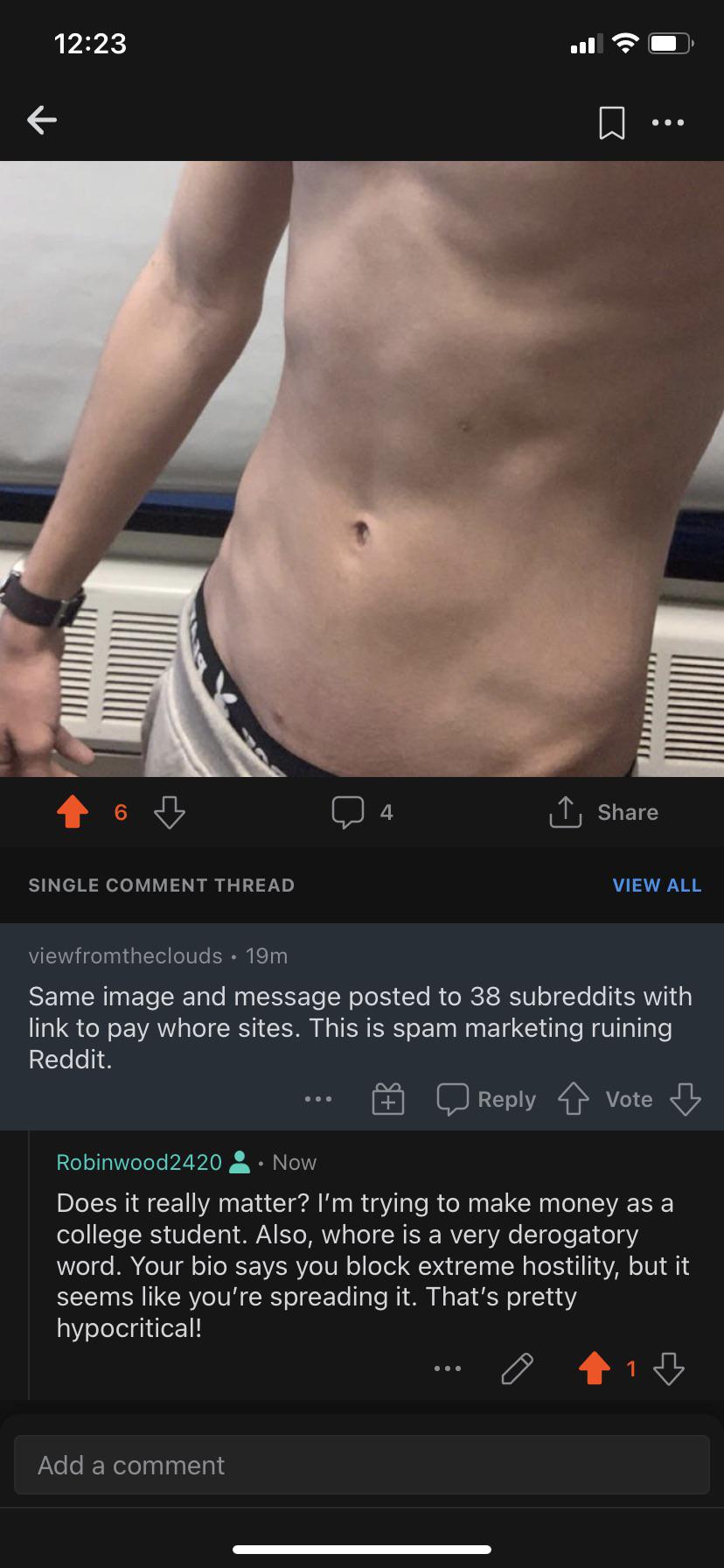
Task: Tap the Add a comment field
Action: coord(362,1465)
